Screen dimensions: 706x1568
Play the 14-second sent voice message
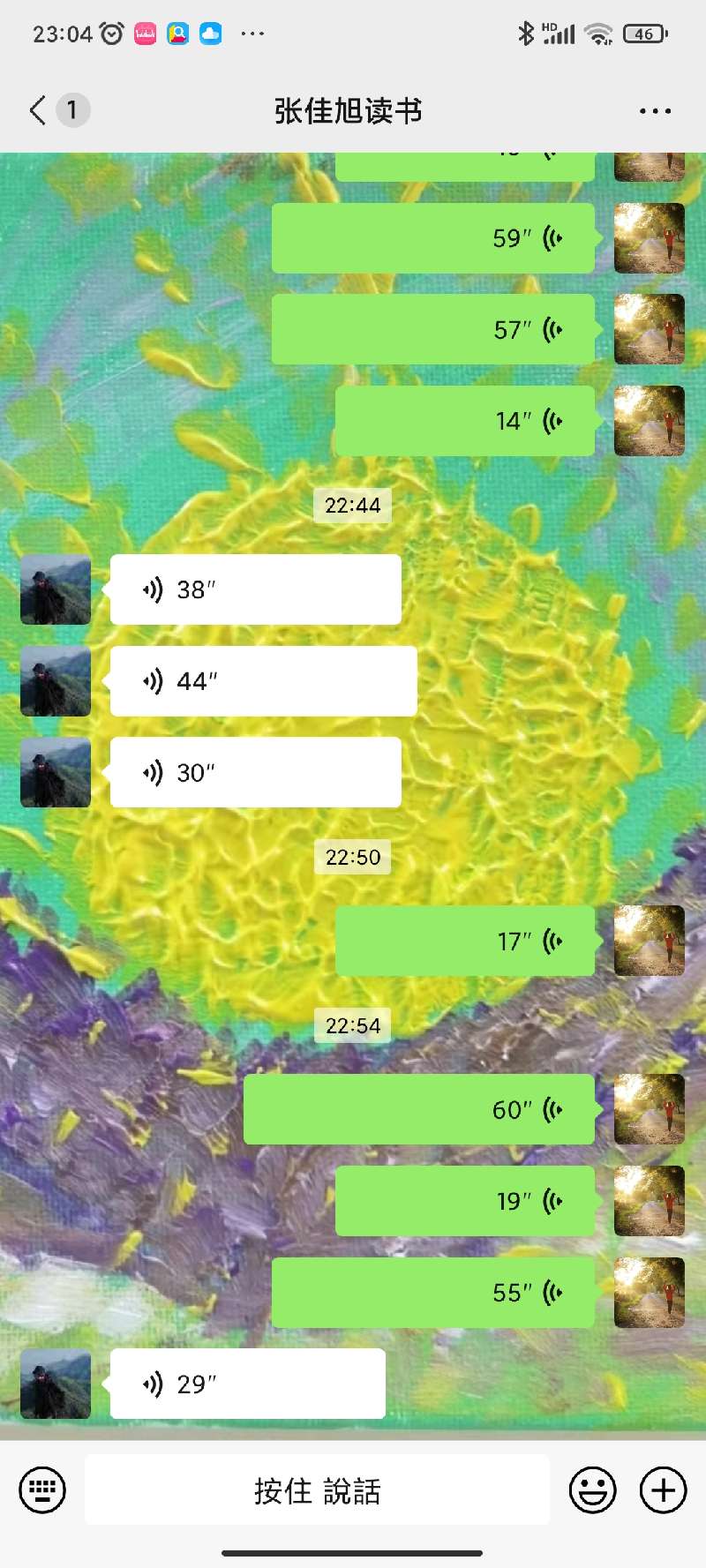tap(464, 421)
